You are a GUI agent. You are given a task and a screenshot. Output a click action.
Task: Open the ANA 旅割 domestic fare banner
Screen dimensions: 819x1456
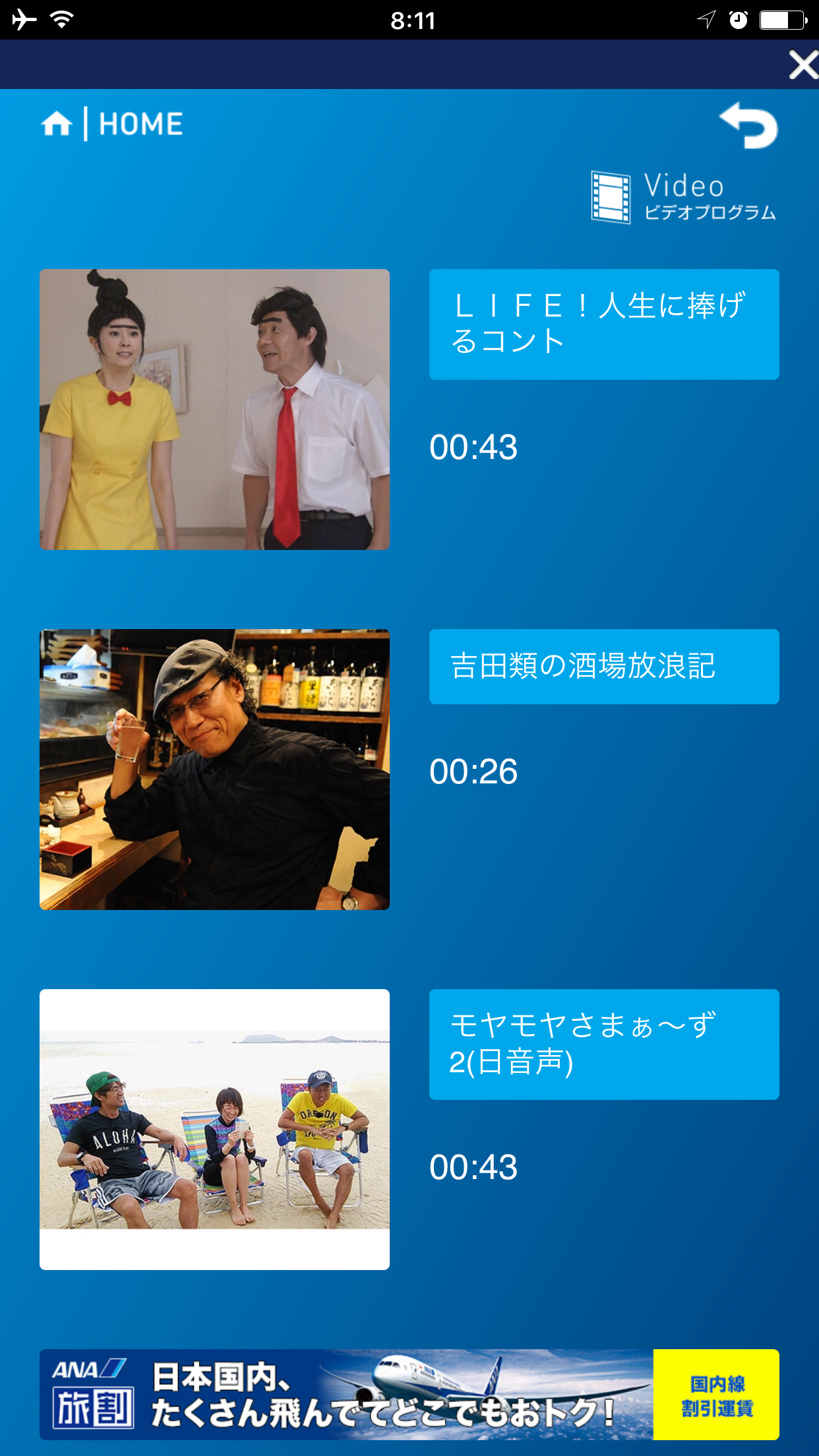pyautogui.click(x=409, y=1394)
